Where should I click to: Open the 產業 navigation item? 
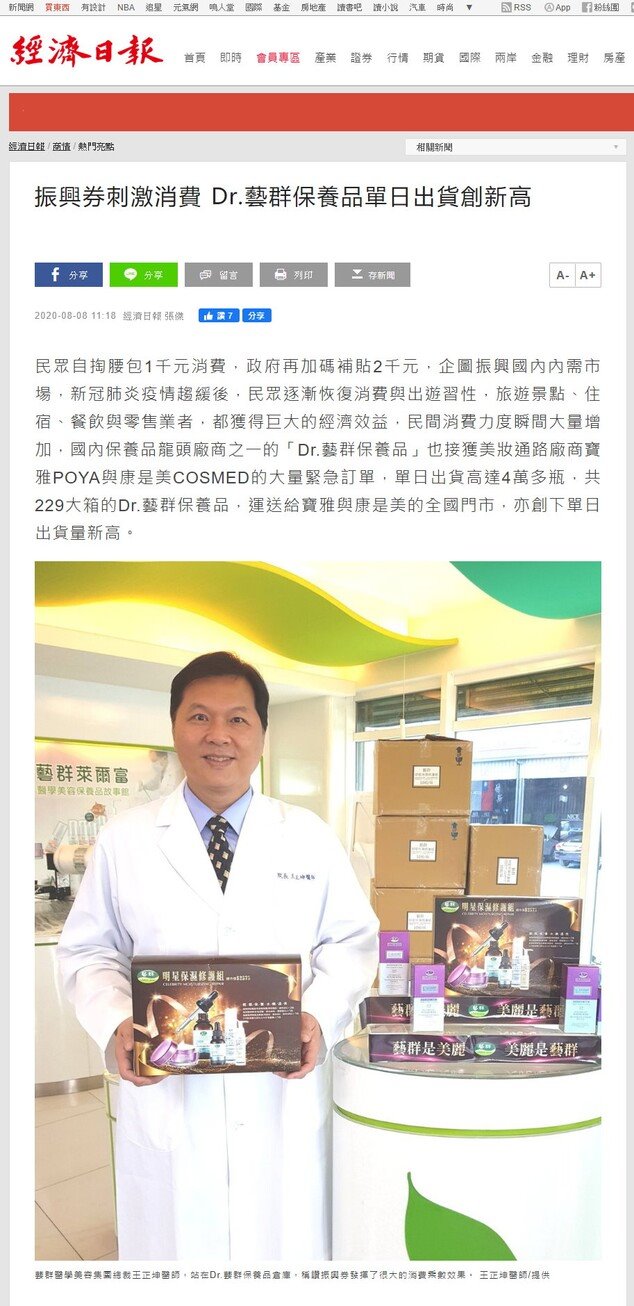click(325, 58)
